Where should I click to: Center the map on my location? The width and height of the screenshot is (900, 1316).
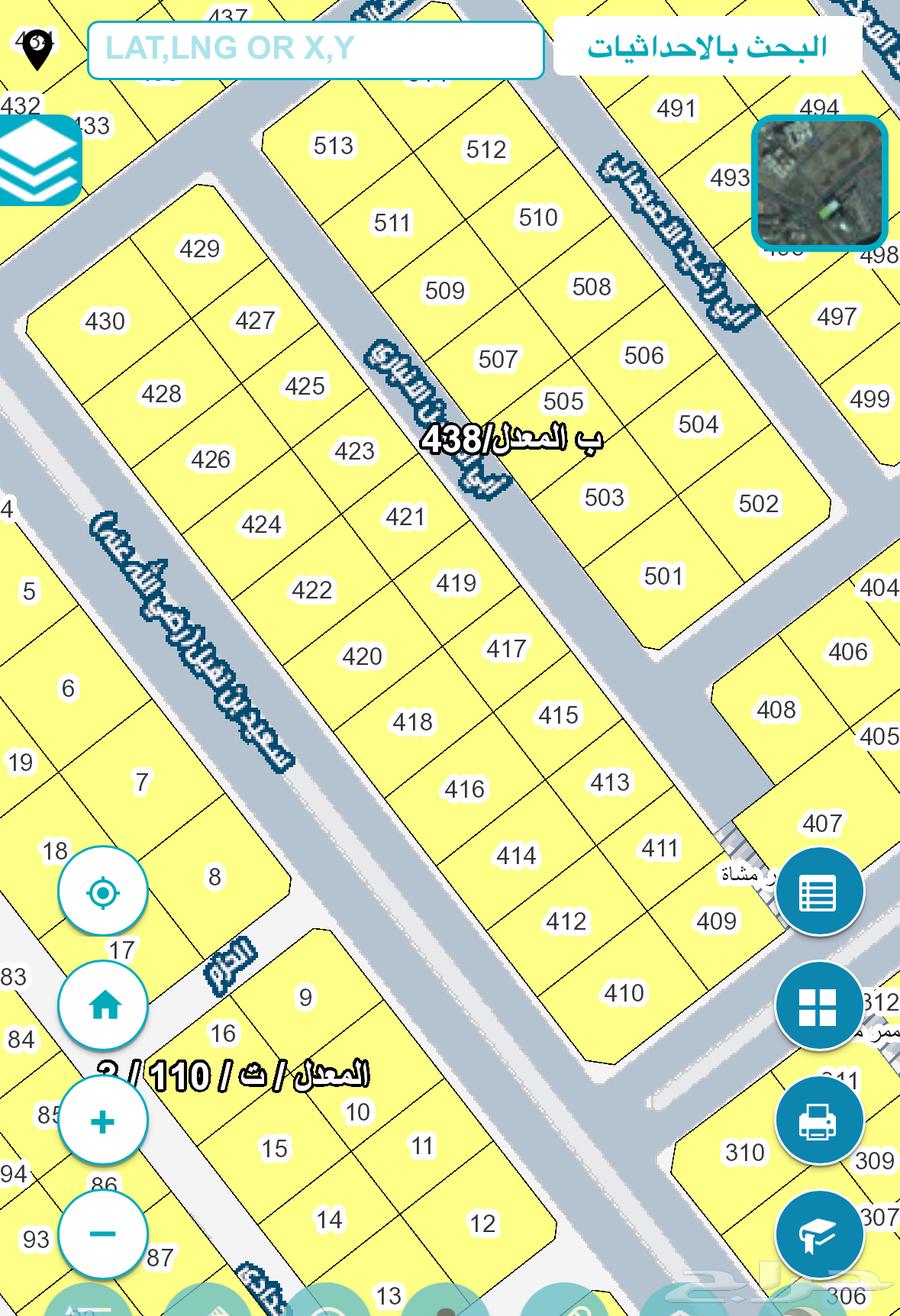click(x=103, y=892)
